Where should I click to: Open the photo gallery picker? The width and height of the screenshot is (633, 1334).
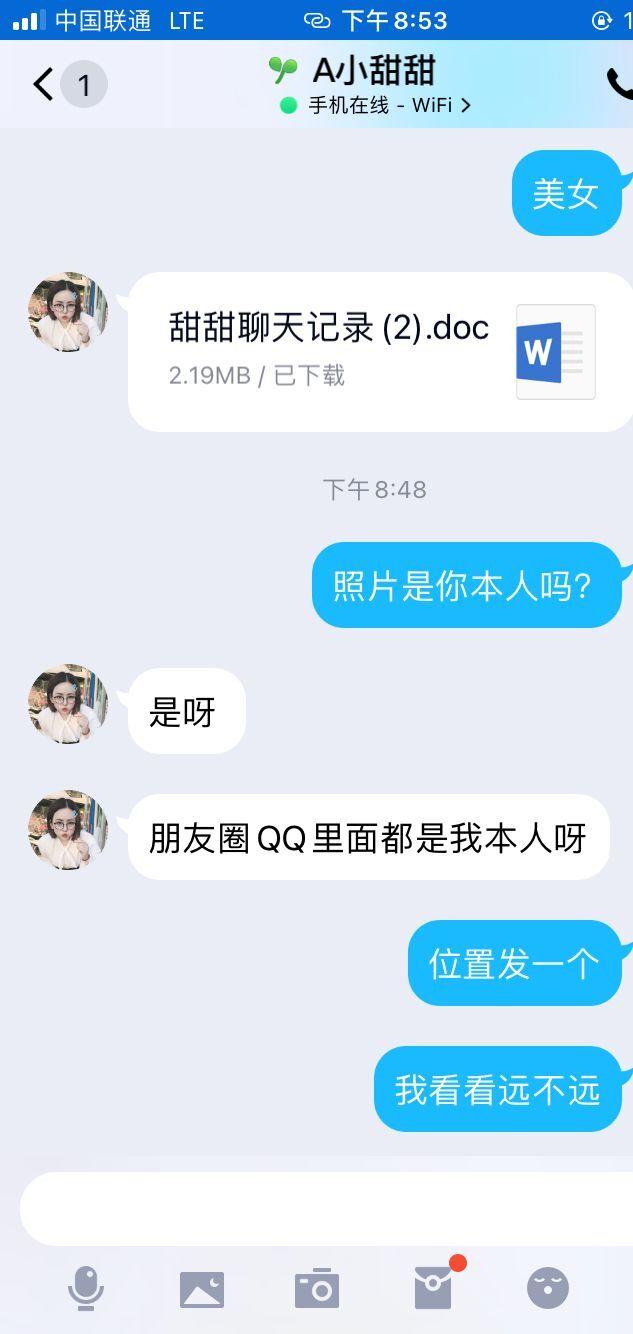coord(202,1289)
